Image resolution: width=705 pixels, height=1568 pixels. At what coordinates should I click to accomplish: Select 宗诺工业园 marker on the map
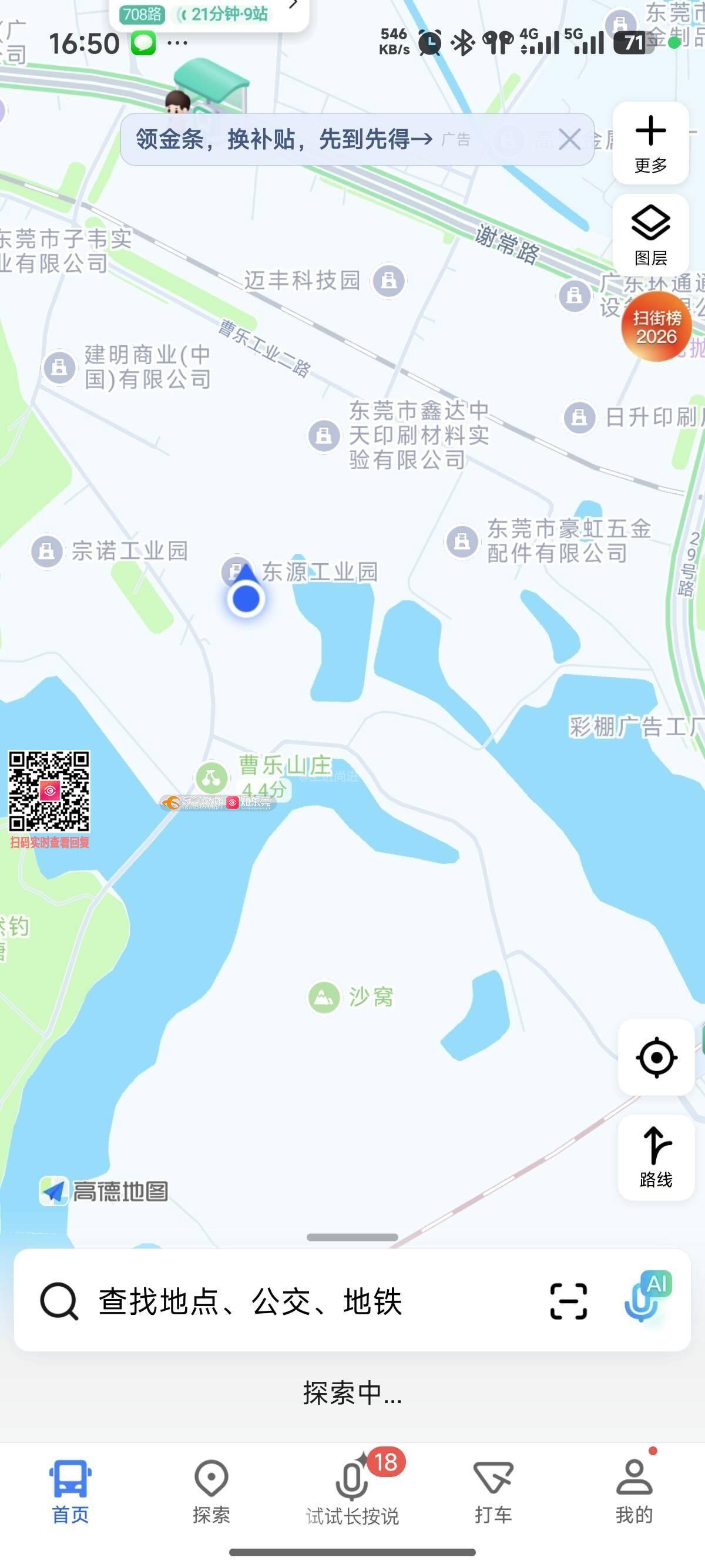coord(47,551)
